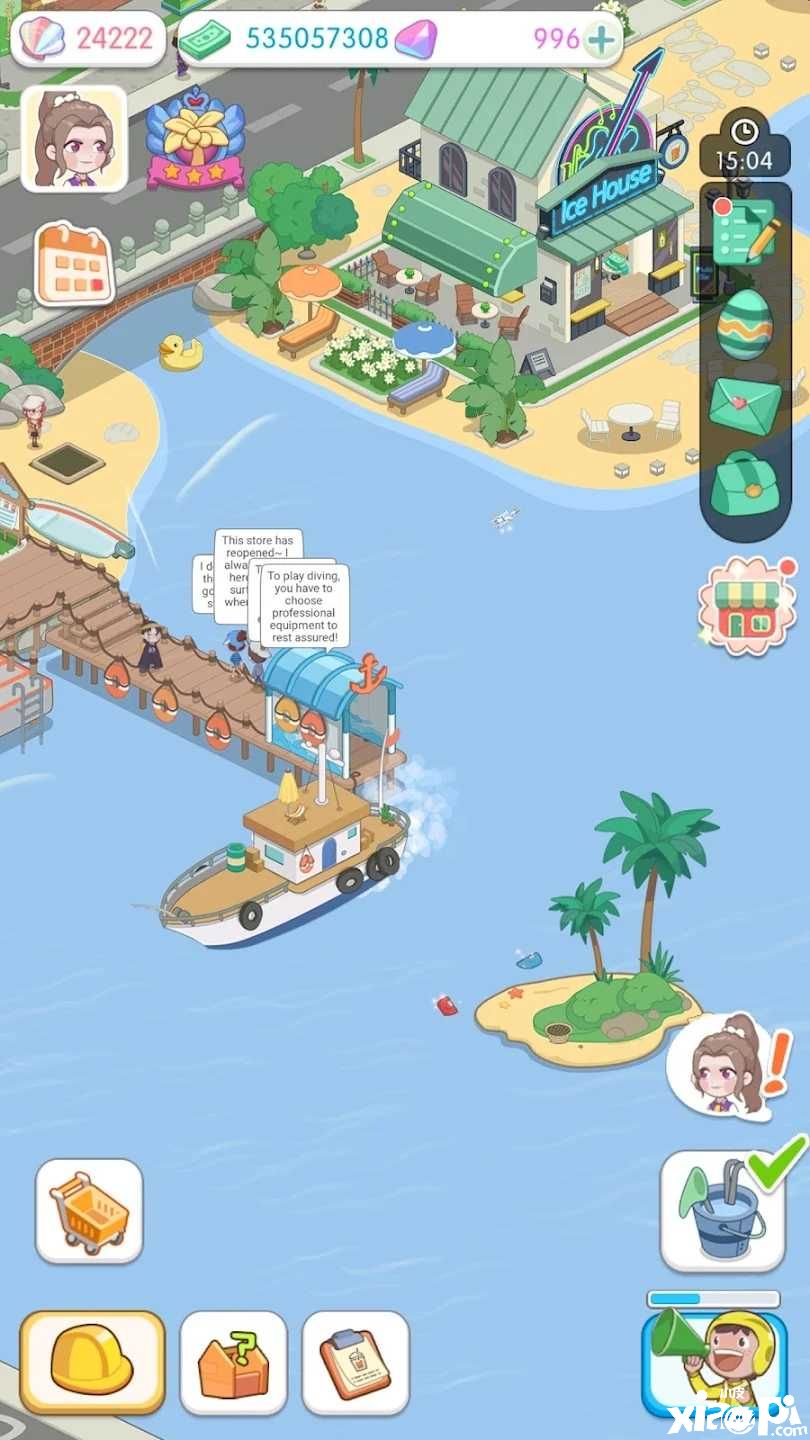
Task: Open the Easter egg event
Action: [x=745, y=323]
